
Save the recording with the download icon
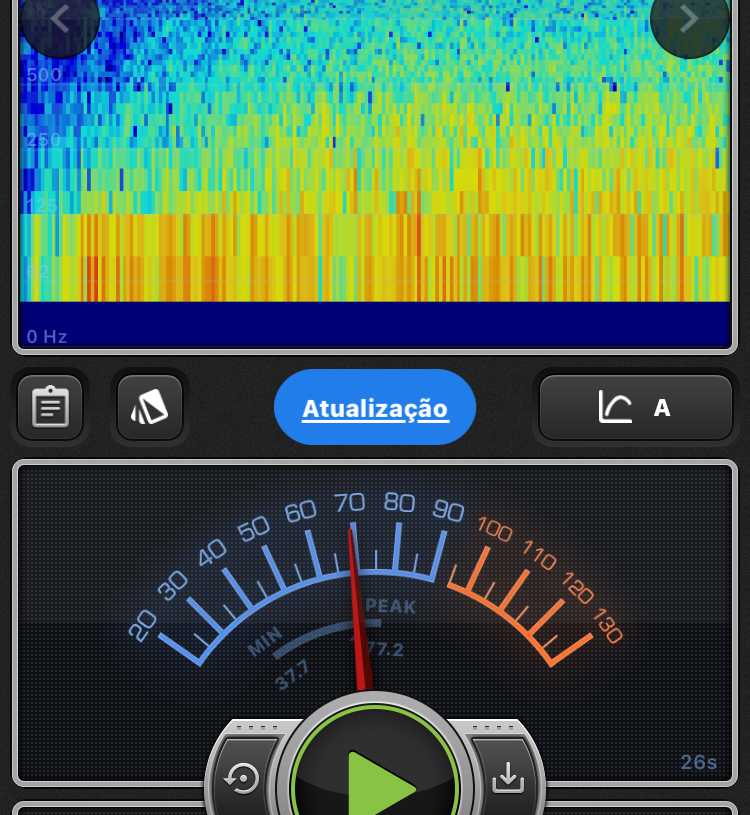pyautogui.click(x=508, y=777)
